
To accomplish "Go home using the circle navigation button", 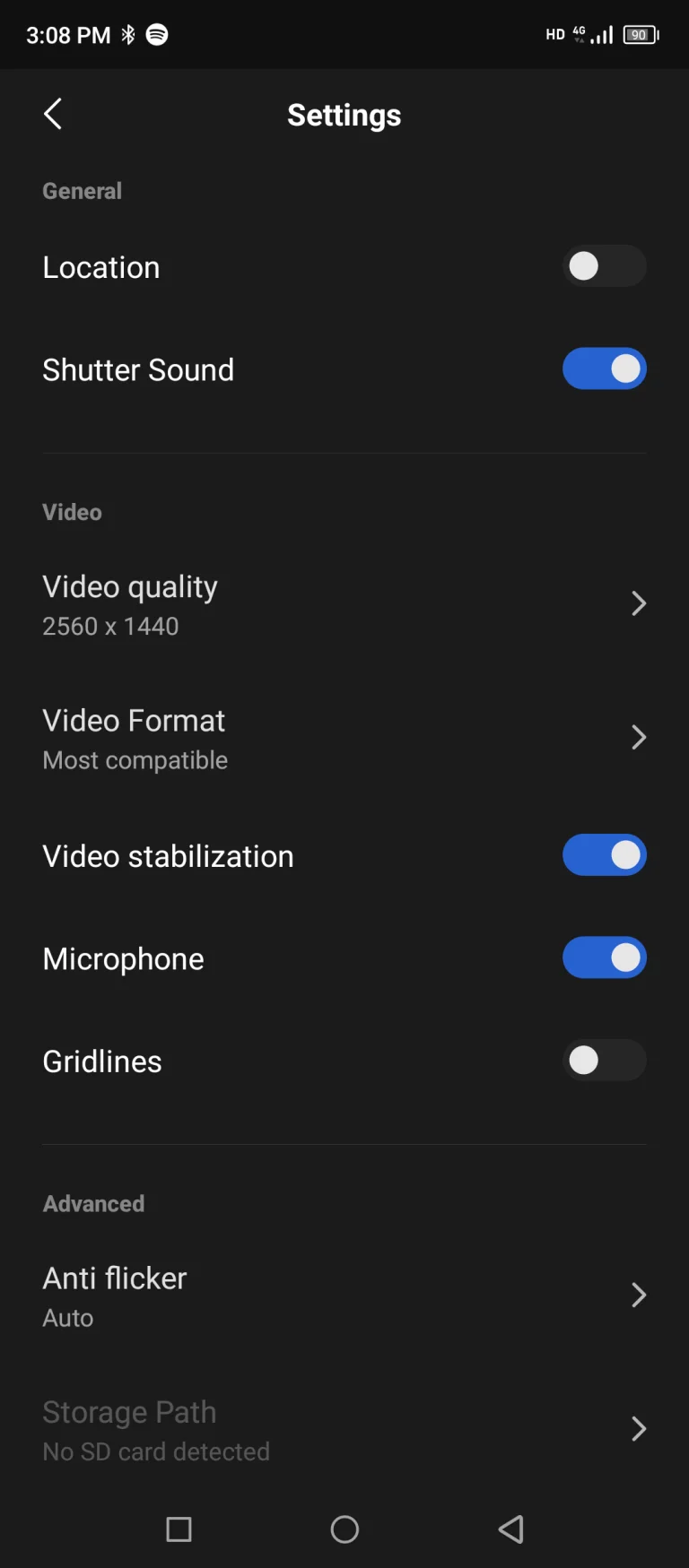I will 344,1529.
